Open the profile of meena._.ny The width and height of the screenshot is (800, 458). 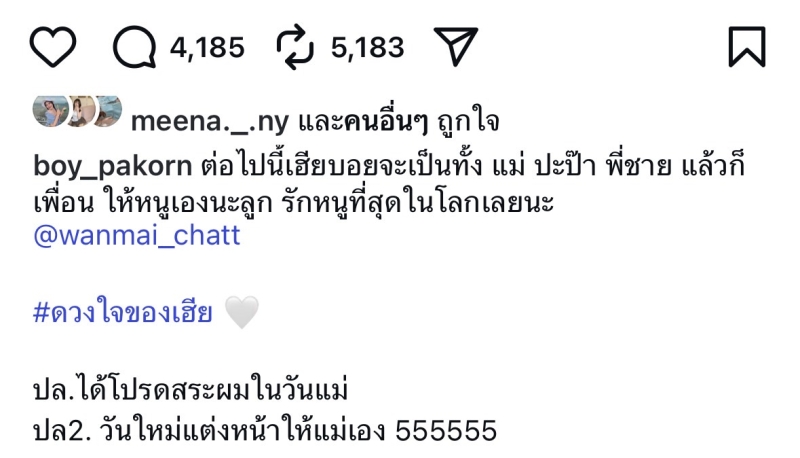pyautogui.click(x=210, y=122)
